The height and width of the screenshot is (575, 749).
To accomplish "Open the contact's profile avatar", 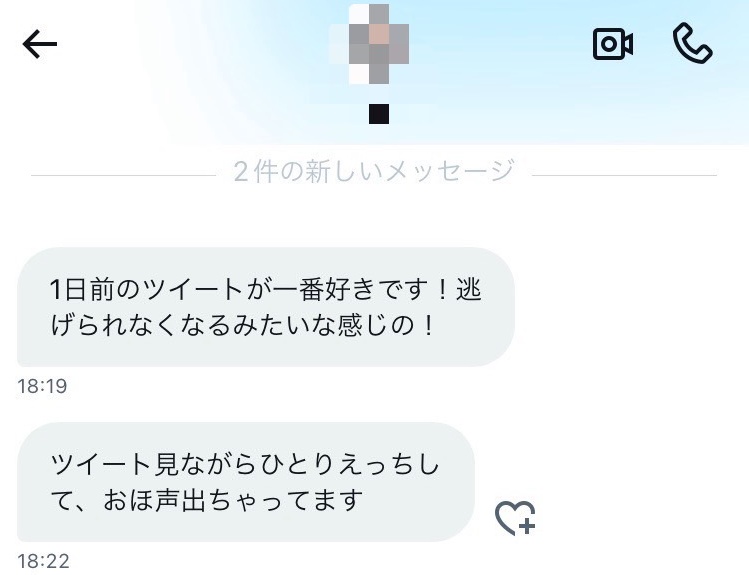I will click(377, 45).
